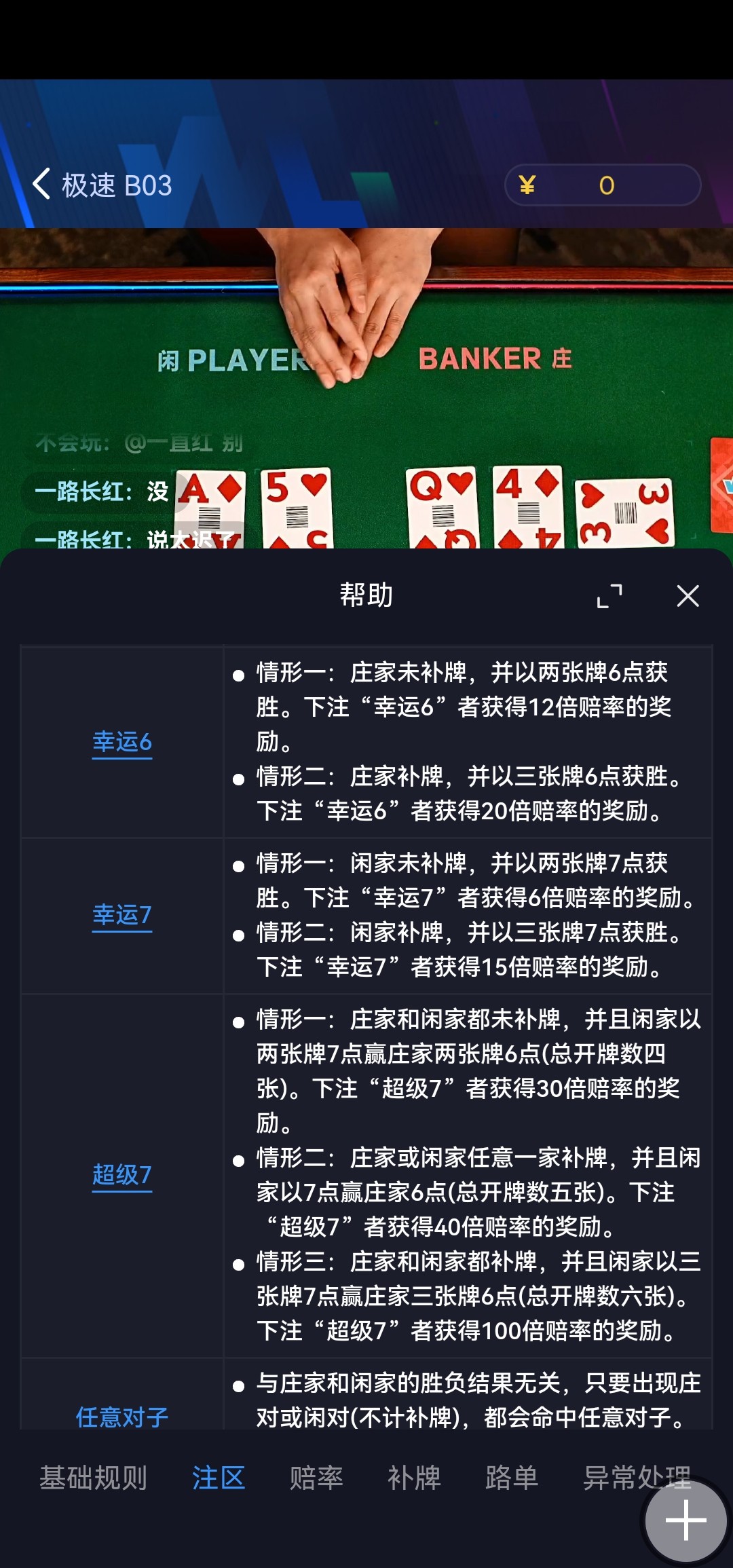
Task: Switch to the 基础规则 tab
Action: pos(93,1478)
